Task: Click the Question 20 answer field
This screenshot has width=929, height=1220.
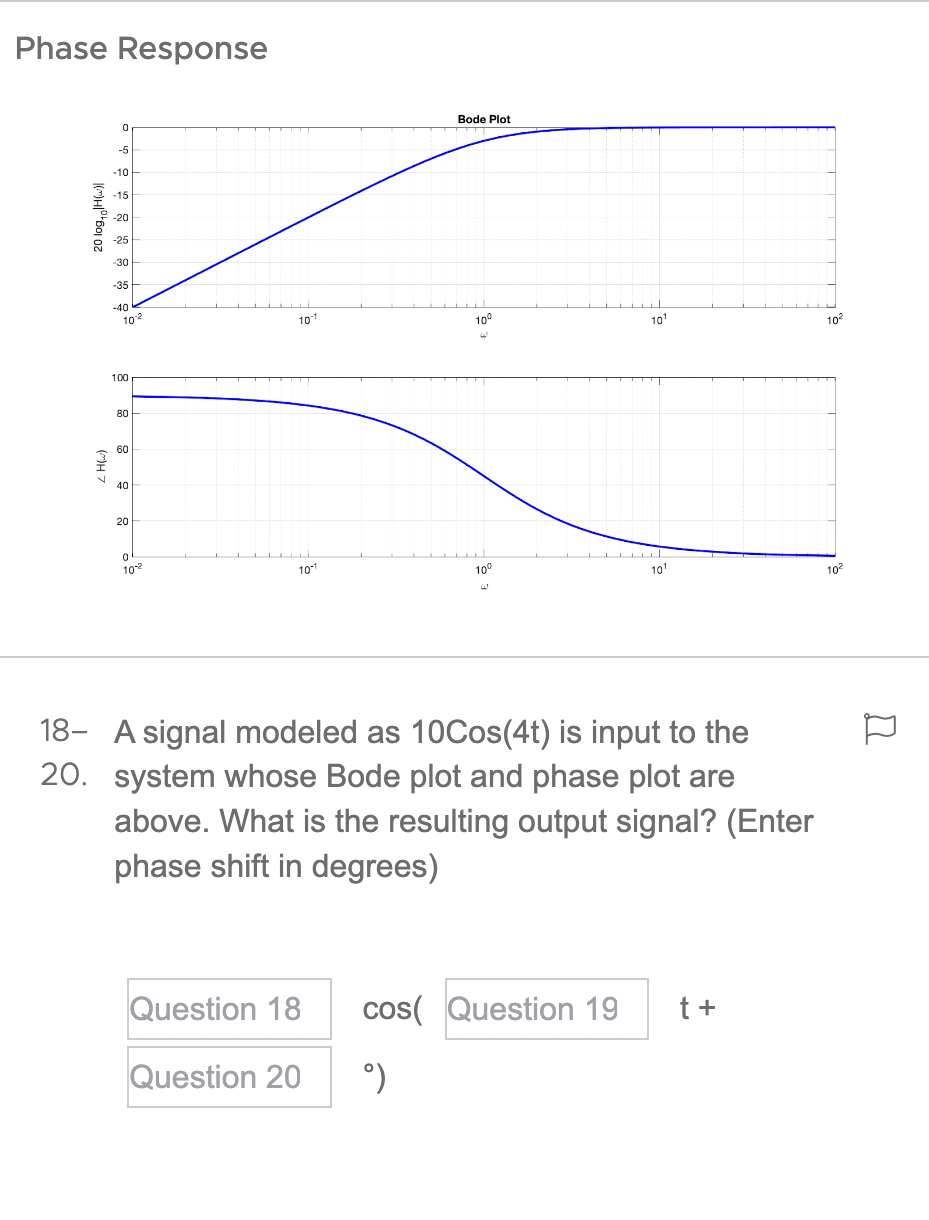Action: [x=229, y=1077]
